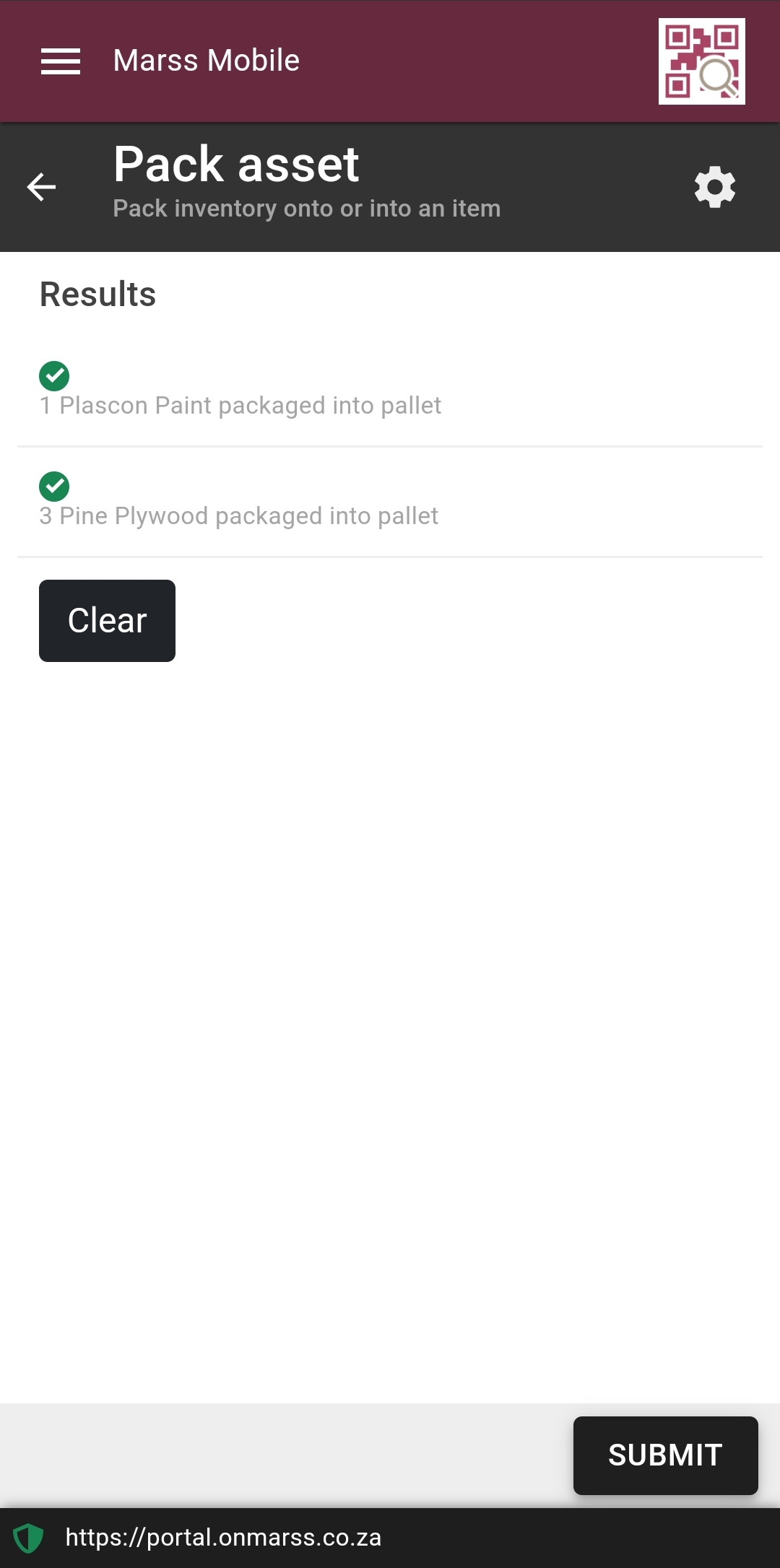780x1568 pixels.
Task: Tap the back arrow to leave Pack asset
Action: click(41, 186)
